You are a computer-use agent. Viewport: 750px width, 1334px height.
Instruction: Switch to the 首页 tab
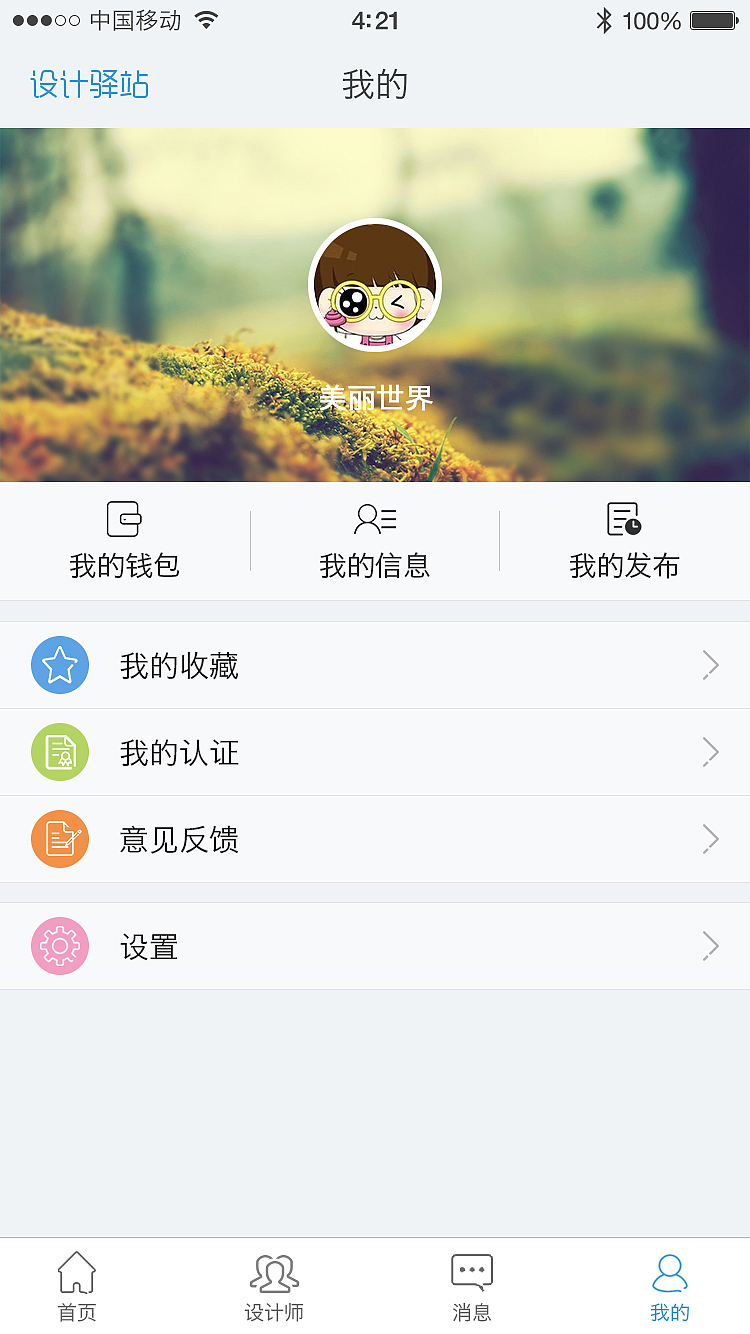76,1285
